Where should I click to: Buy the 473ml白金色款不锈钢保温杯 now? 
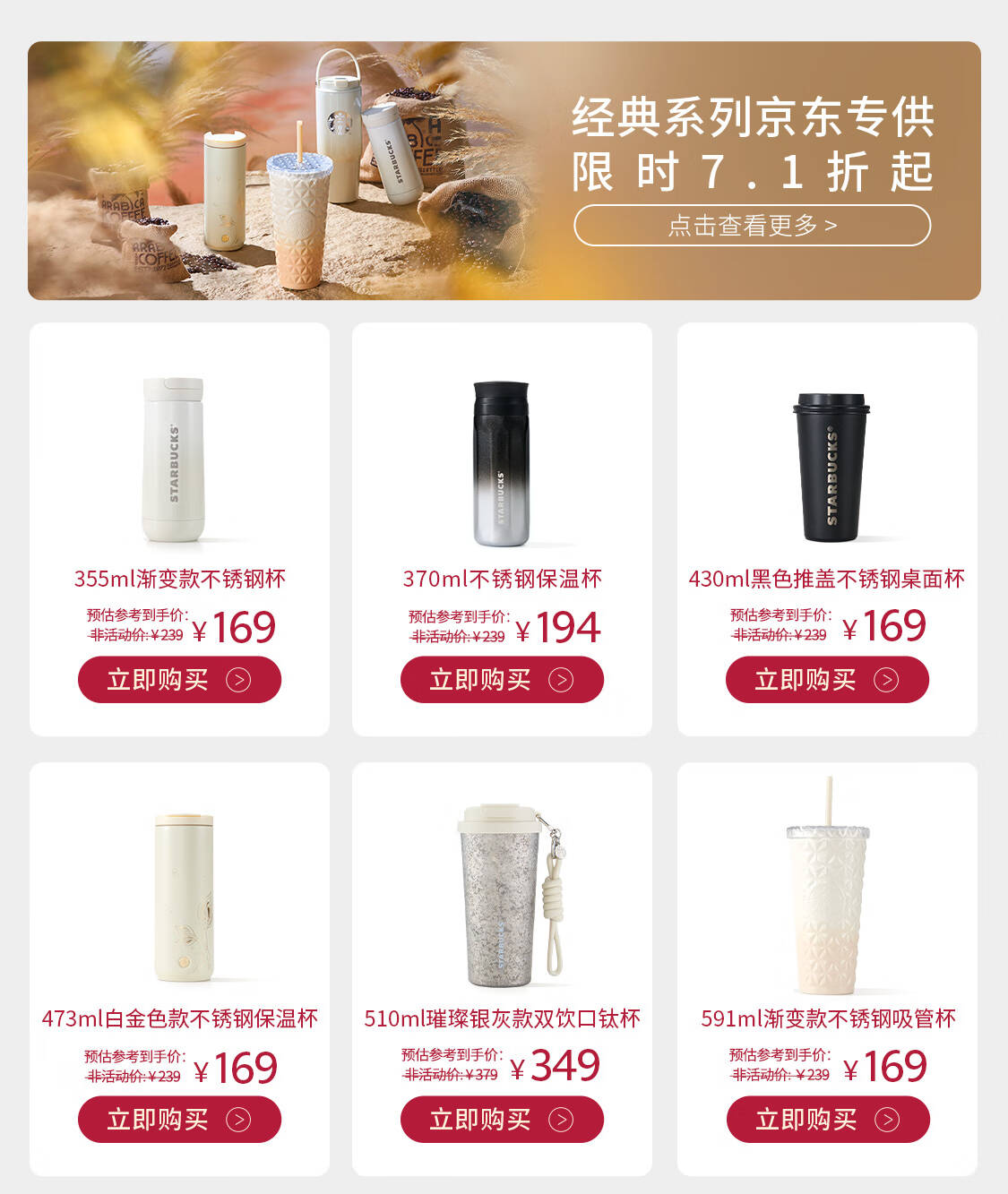pyautogui.click(x=179, y=1120)
